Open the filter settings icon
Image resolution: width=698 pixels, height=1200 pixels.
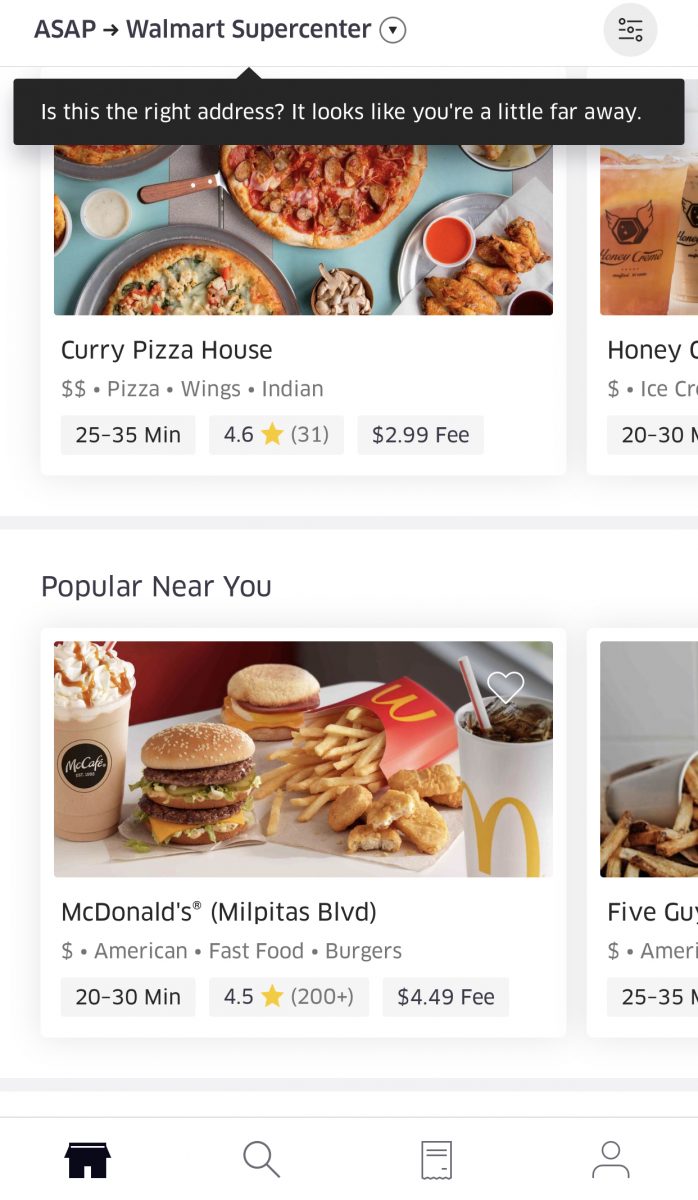630,30
